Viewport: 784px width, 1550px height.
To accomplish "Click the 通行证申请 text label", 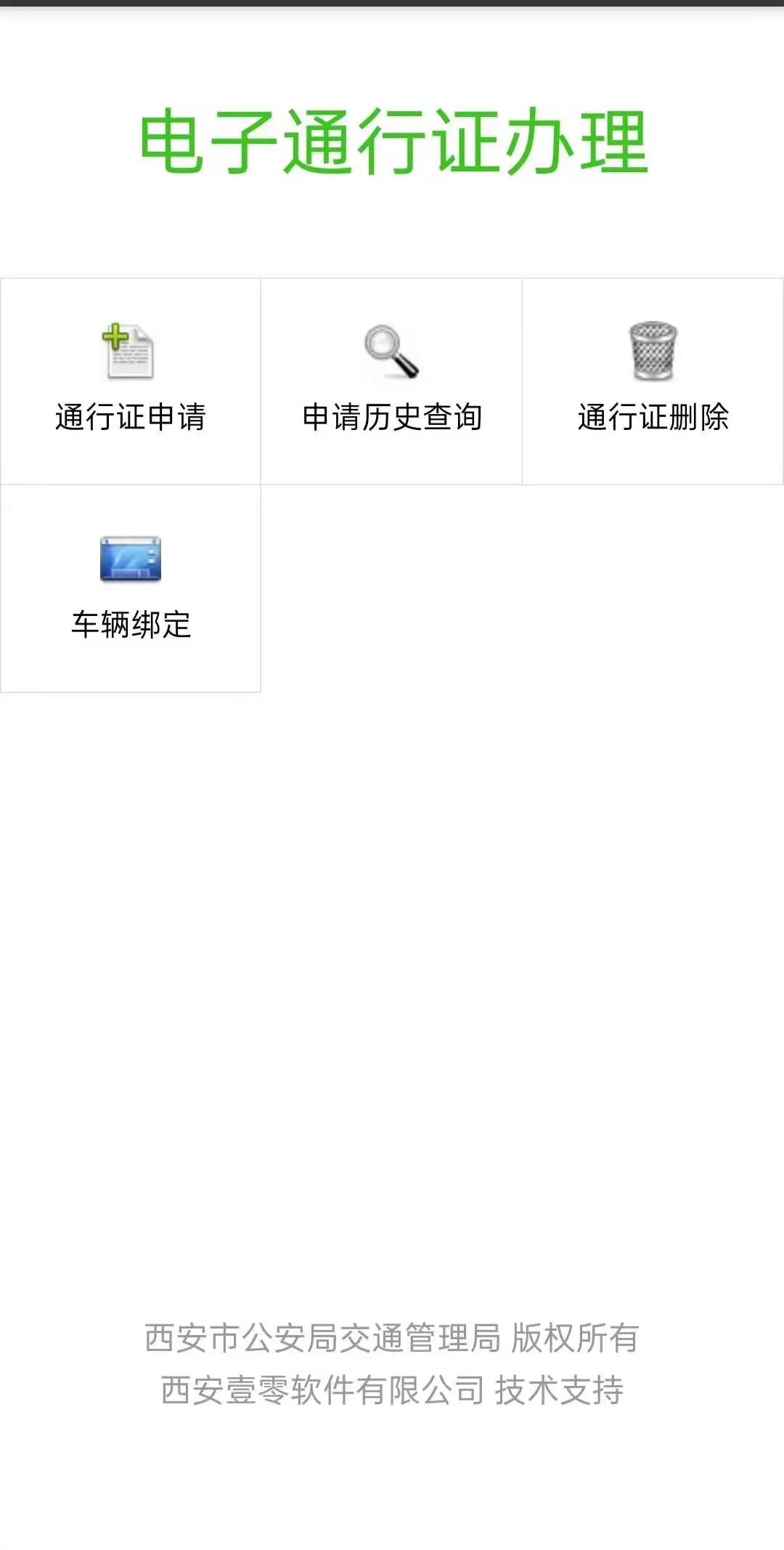I will pyautogui.click(x=131, y=417).
